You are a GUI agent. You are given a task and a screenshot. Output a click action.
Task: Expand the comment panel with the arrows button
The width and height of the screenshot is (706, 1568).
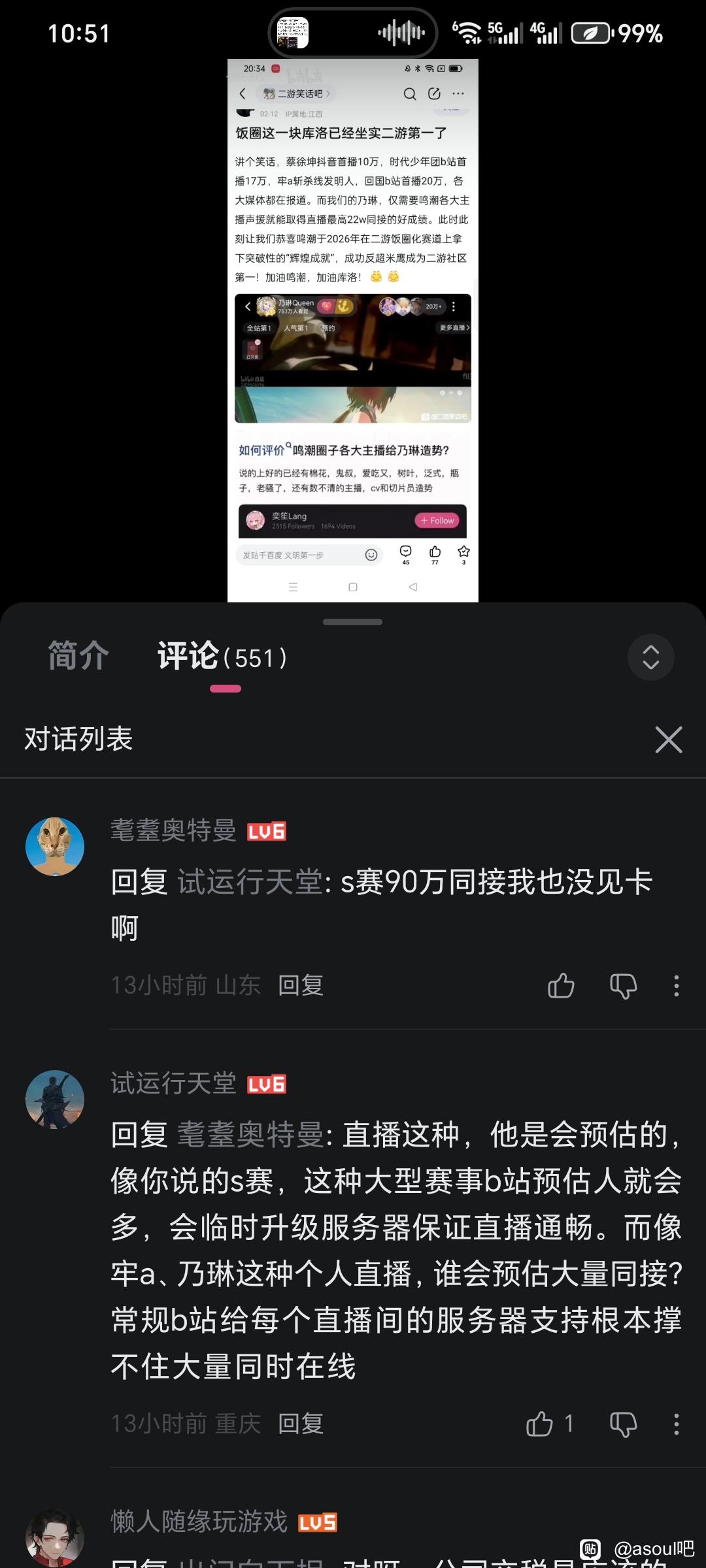coord(650,657)
